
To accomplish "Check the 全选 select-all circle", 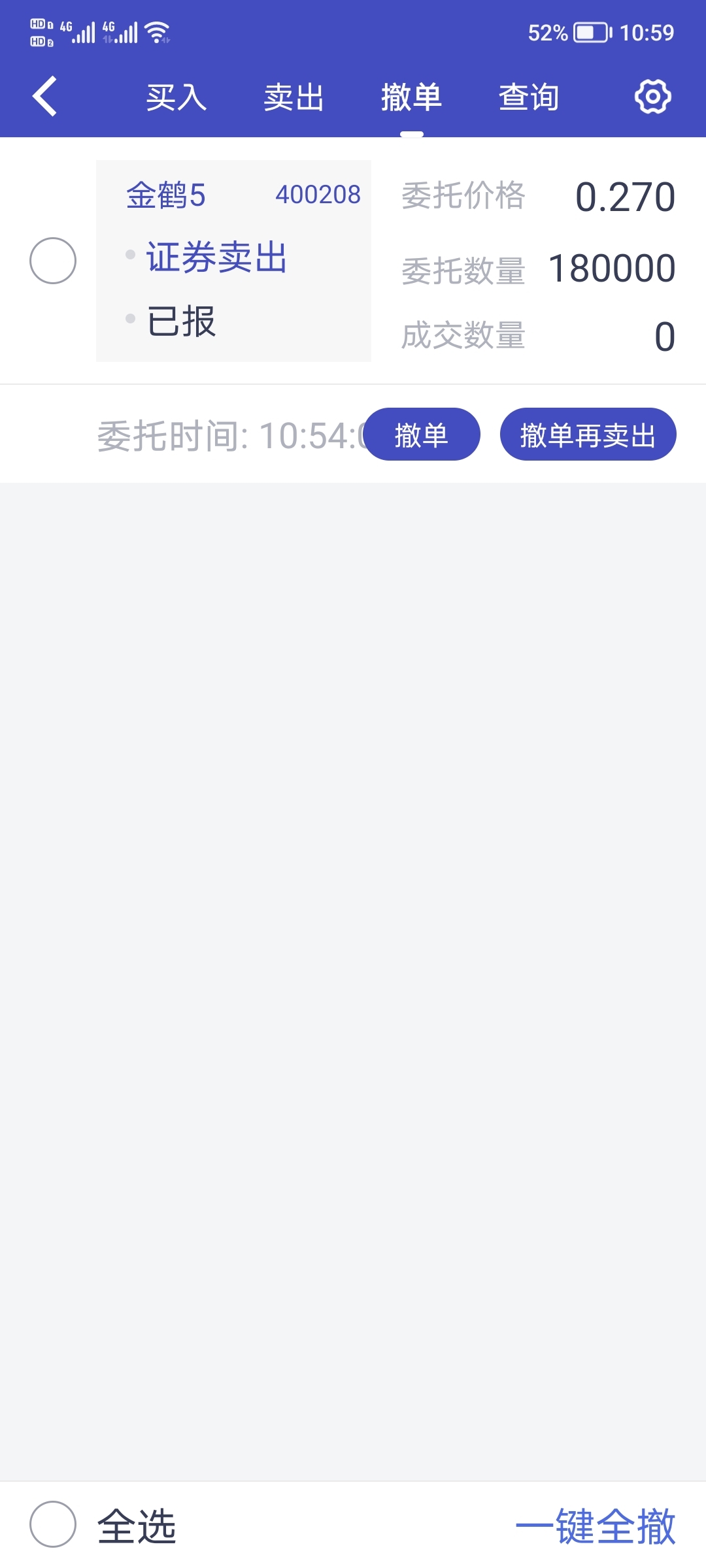I will [x=53, y=1524].
